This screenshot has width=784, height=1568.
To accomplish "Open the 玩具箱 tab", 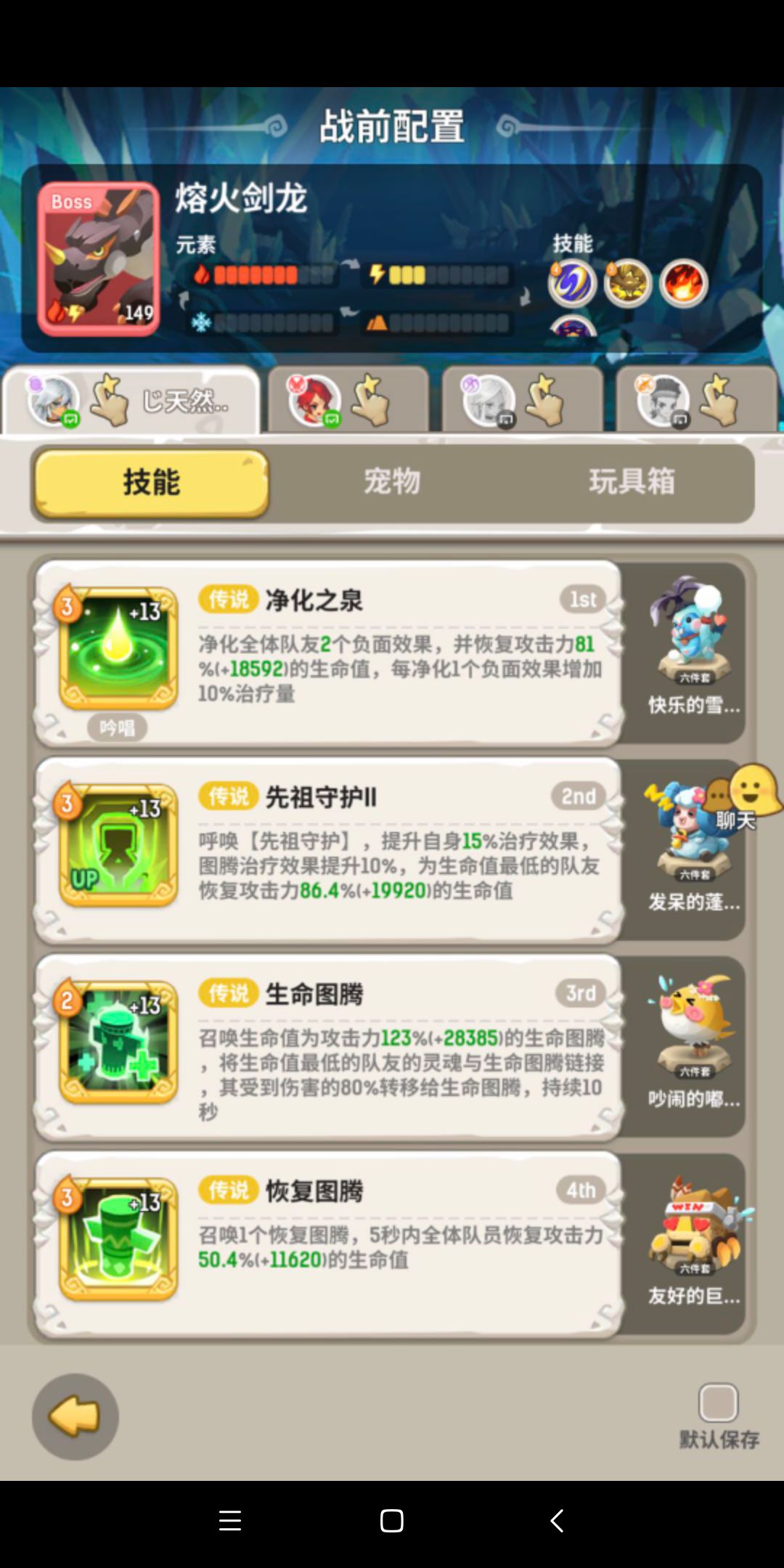I will [x=633, y=481].
